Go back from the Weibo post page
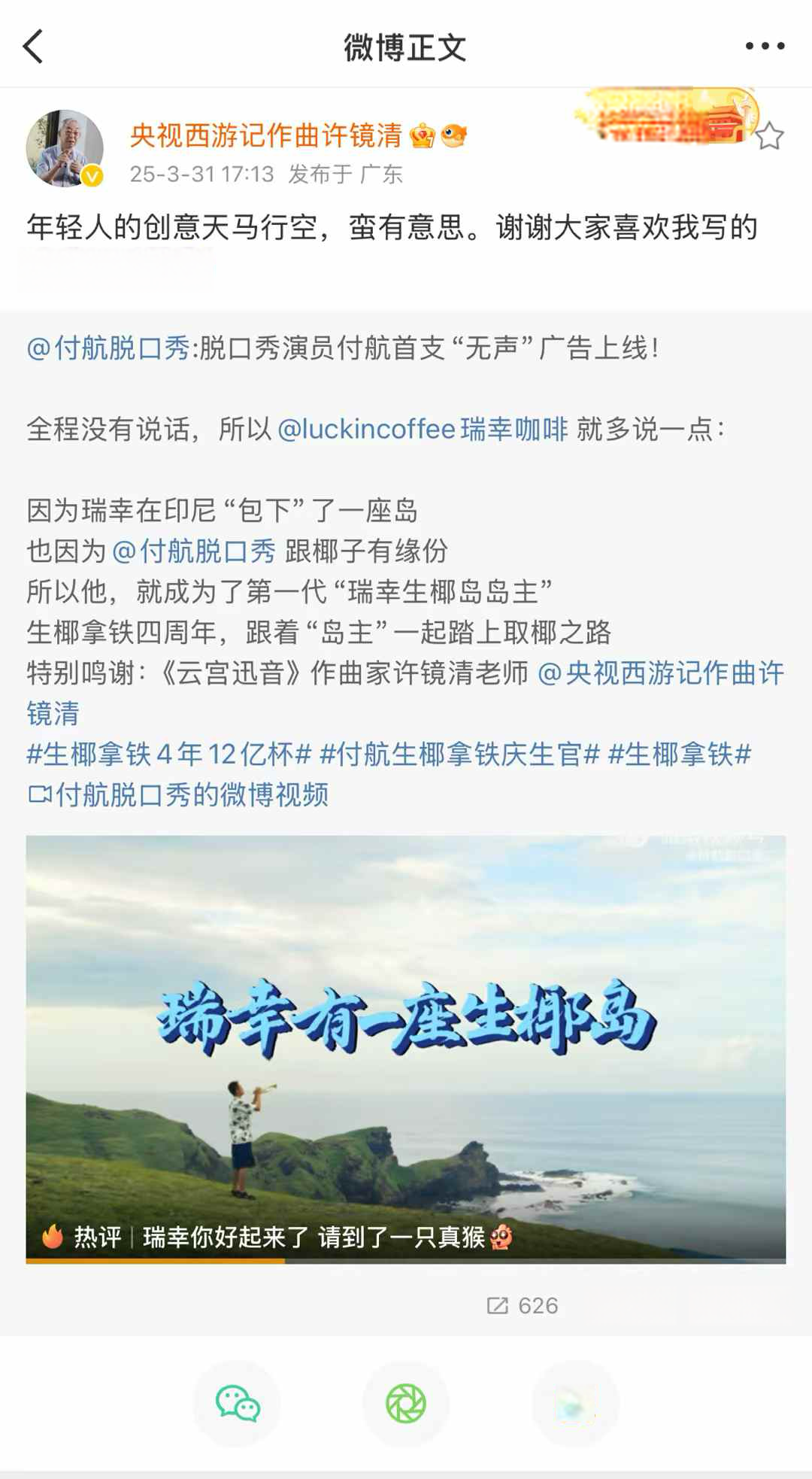 tap(33, 47)
